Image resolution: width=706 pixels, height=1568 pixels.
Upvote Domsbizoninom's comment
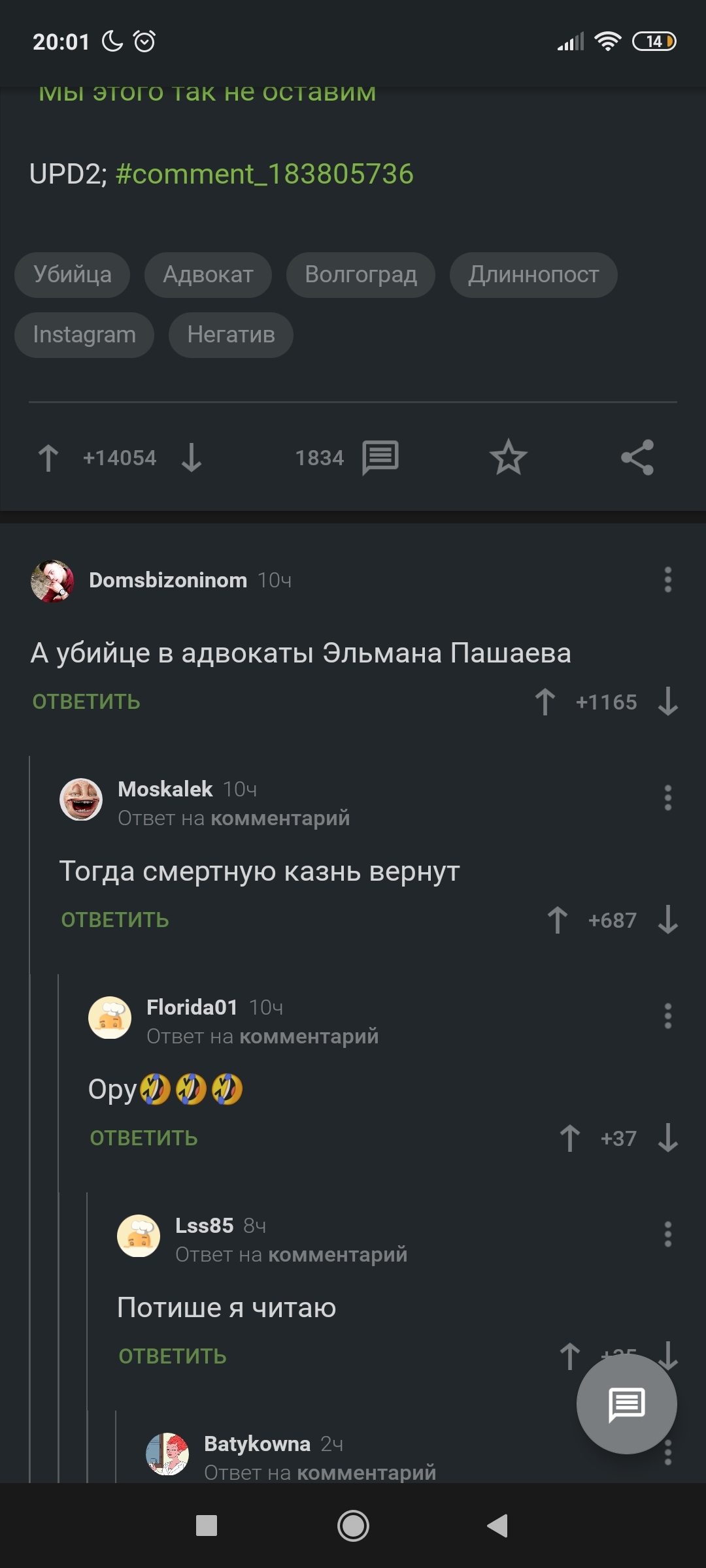545,702
